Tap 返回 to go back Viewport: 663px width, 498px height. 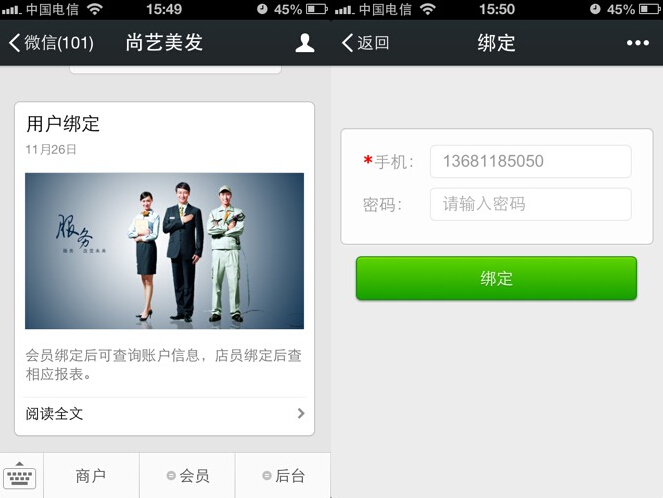click(365, 43)
